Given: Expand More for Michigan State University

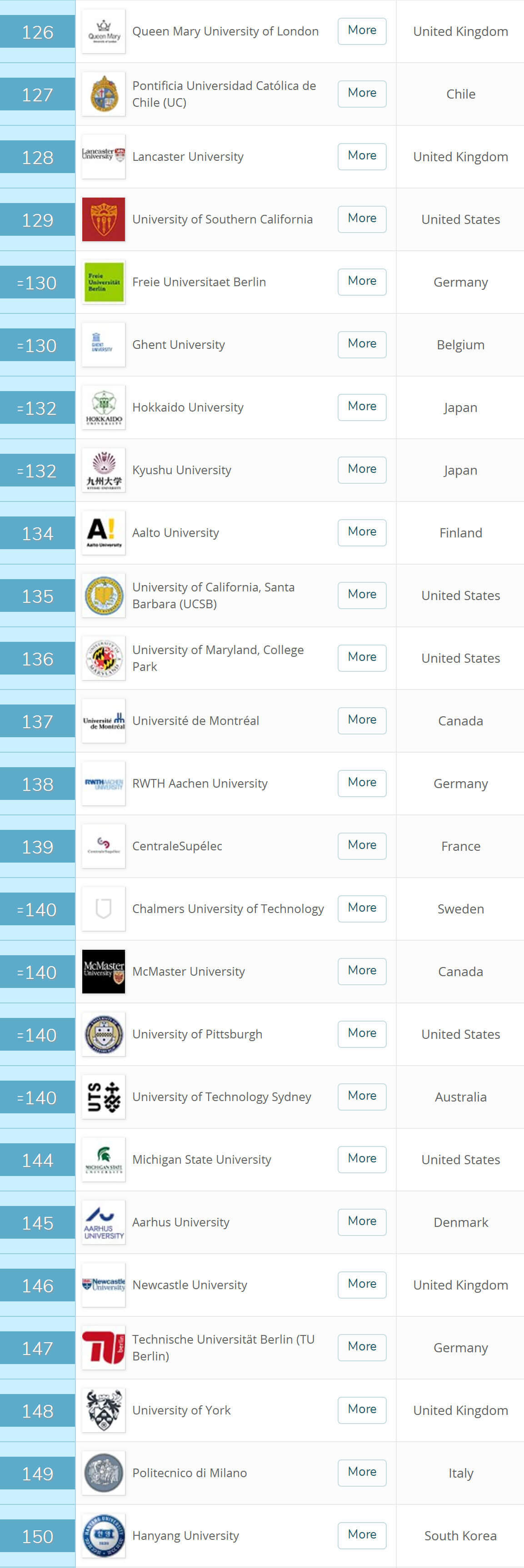Looking at the screenshot, I should tap(362, 1159).
